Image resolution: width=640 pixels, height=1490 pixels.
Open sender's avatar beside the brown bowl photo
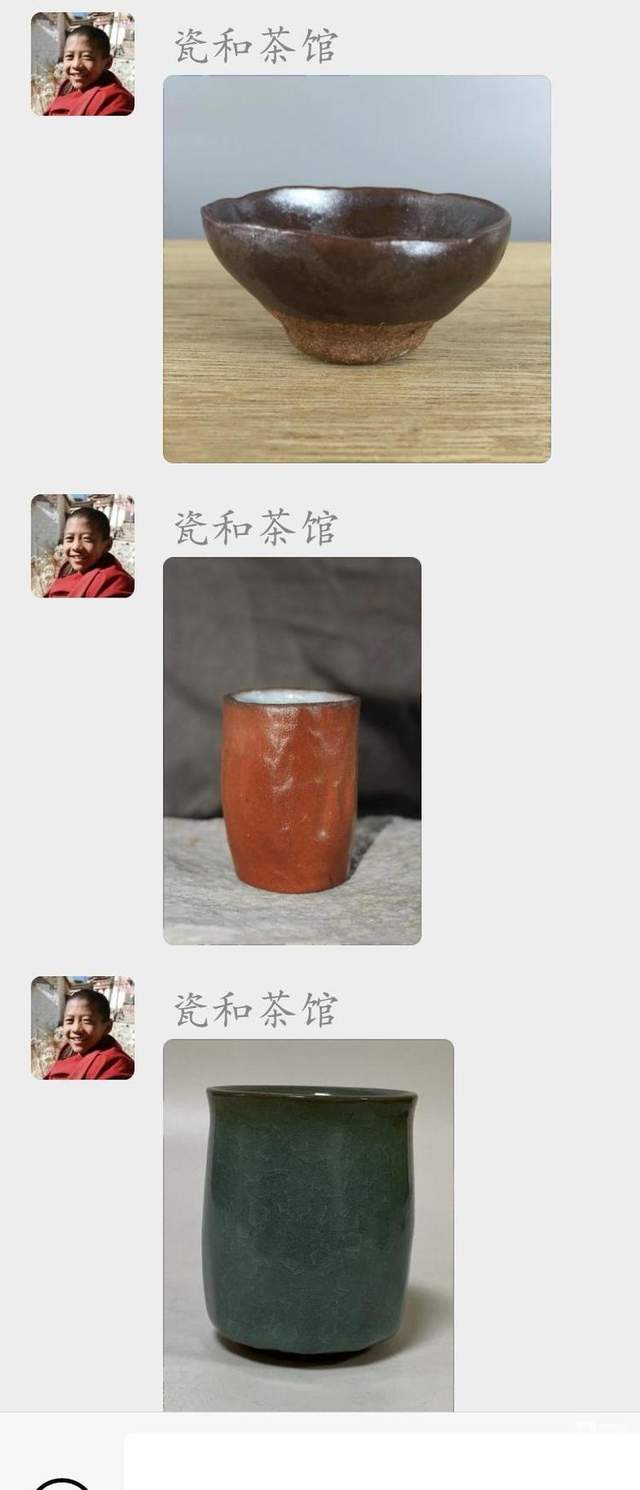tap(82, 64)
